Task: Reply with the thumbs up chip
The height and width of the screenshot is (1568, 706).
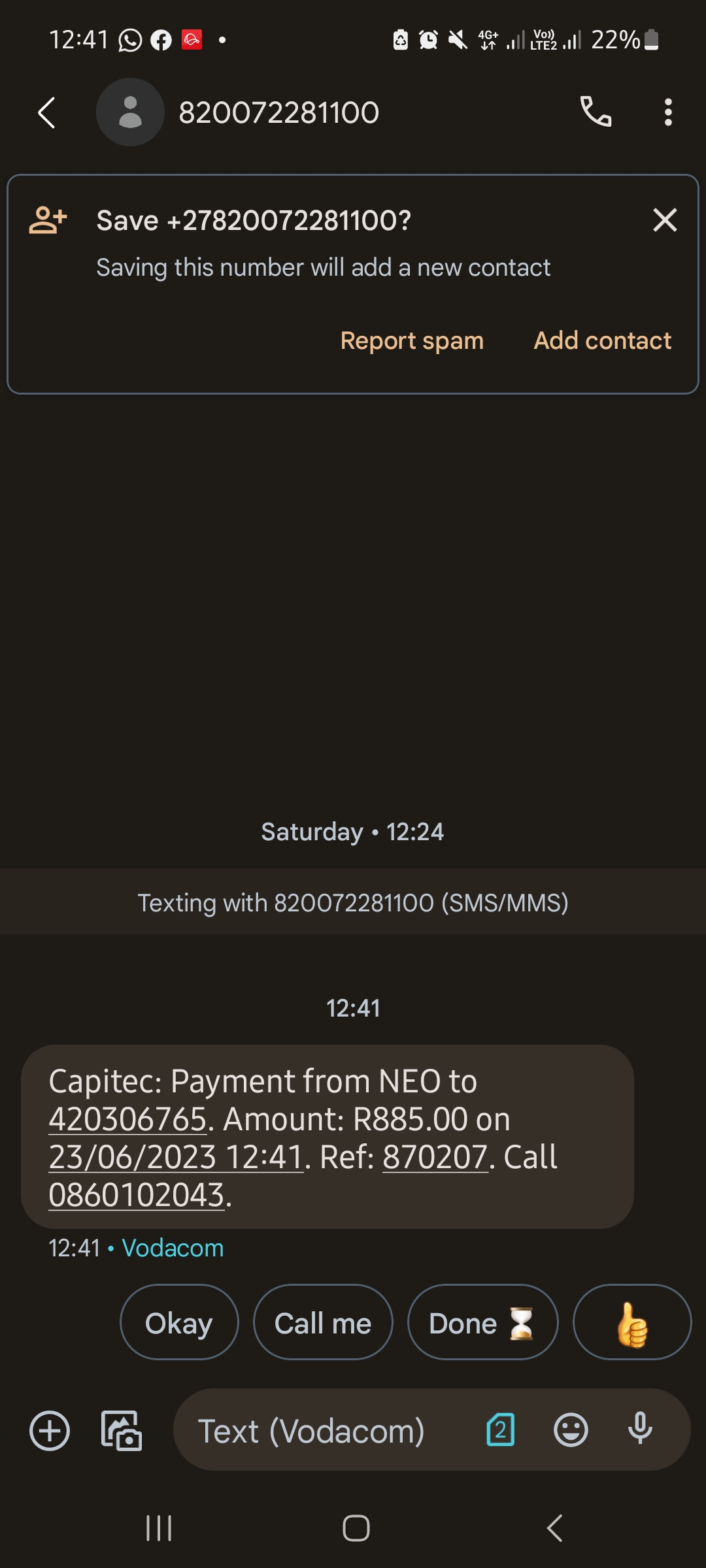Action: pyautogui.click(x=632, y=1323)
